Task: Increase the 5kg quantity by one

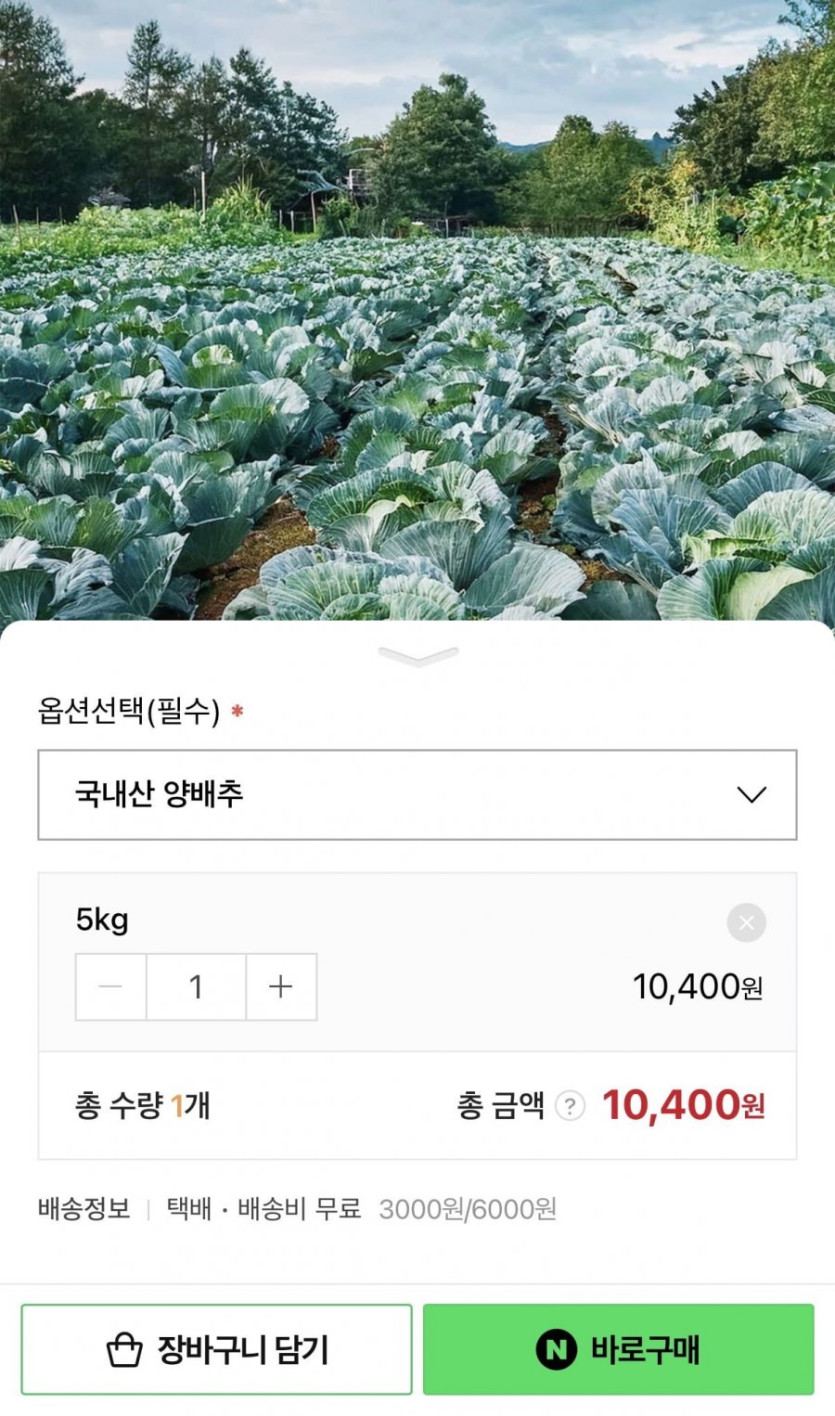Action: tap(281, 987)
